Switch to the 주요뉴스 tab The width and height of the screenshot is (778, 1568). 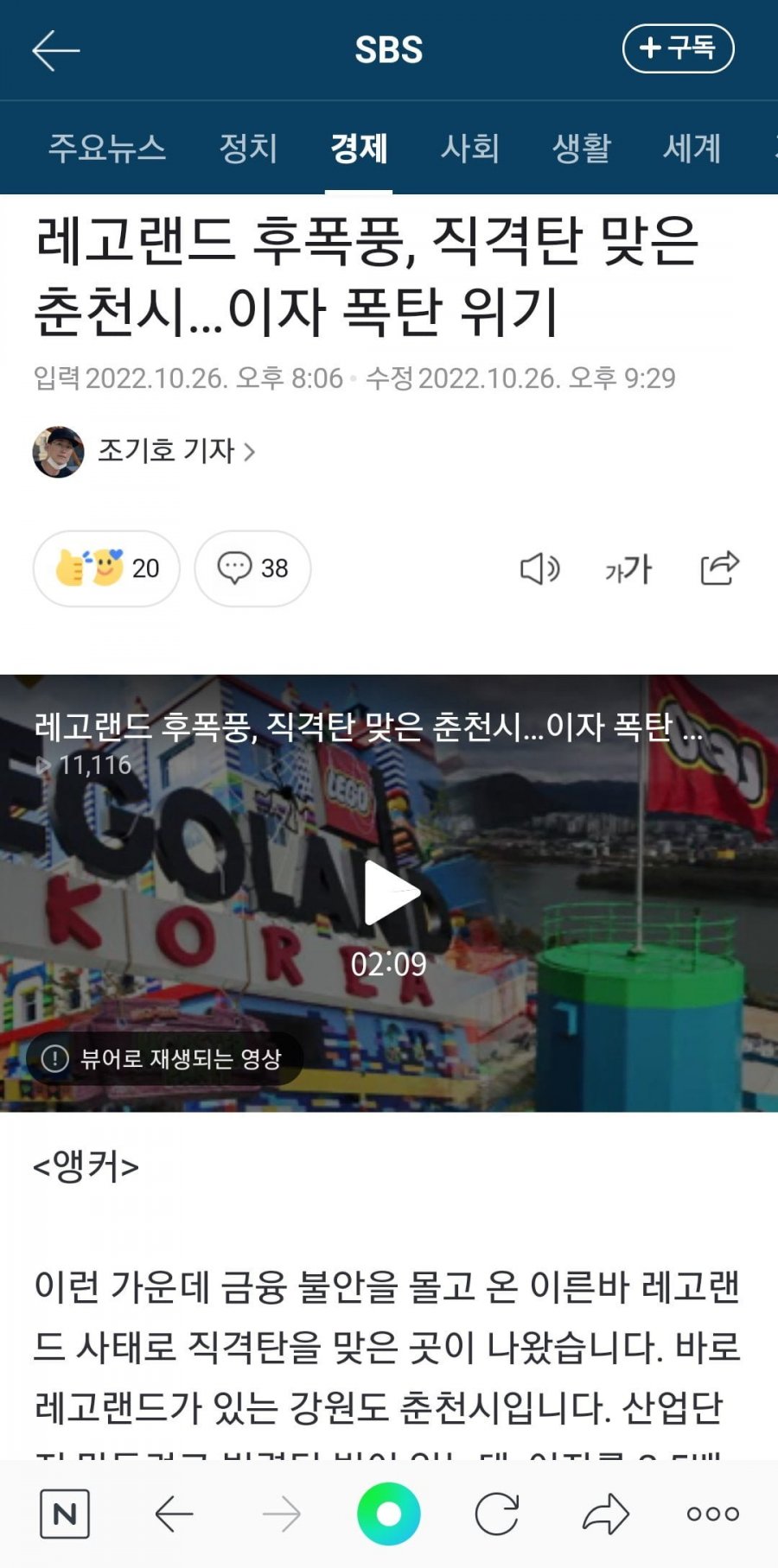click(x=106, y=148)
